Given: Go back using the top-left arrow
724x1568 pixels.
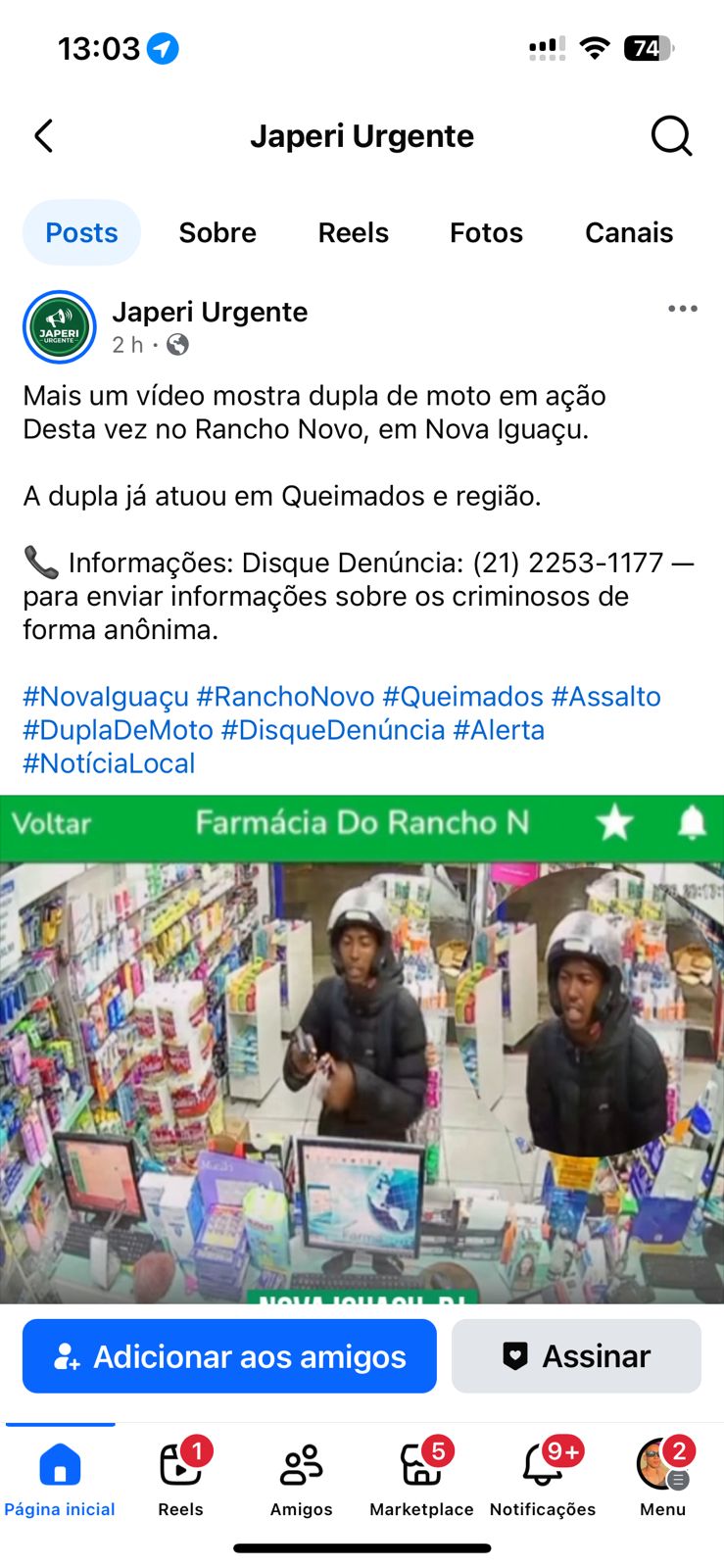Looking at the screenshot, I should [43, 136].
